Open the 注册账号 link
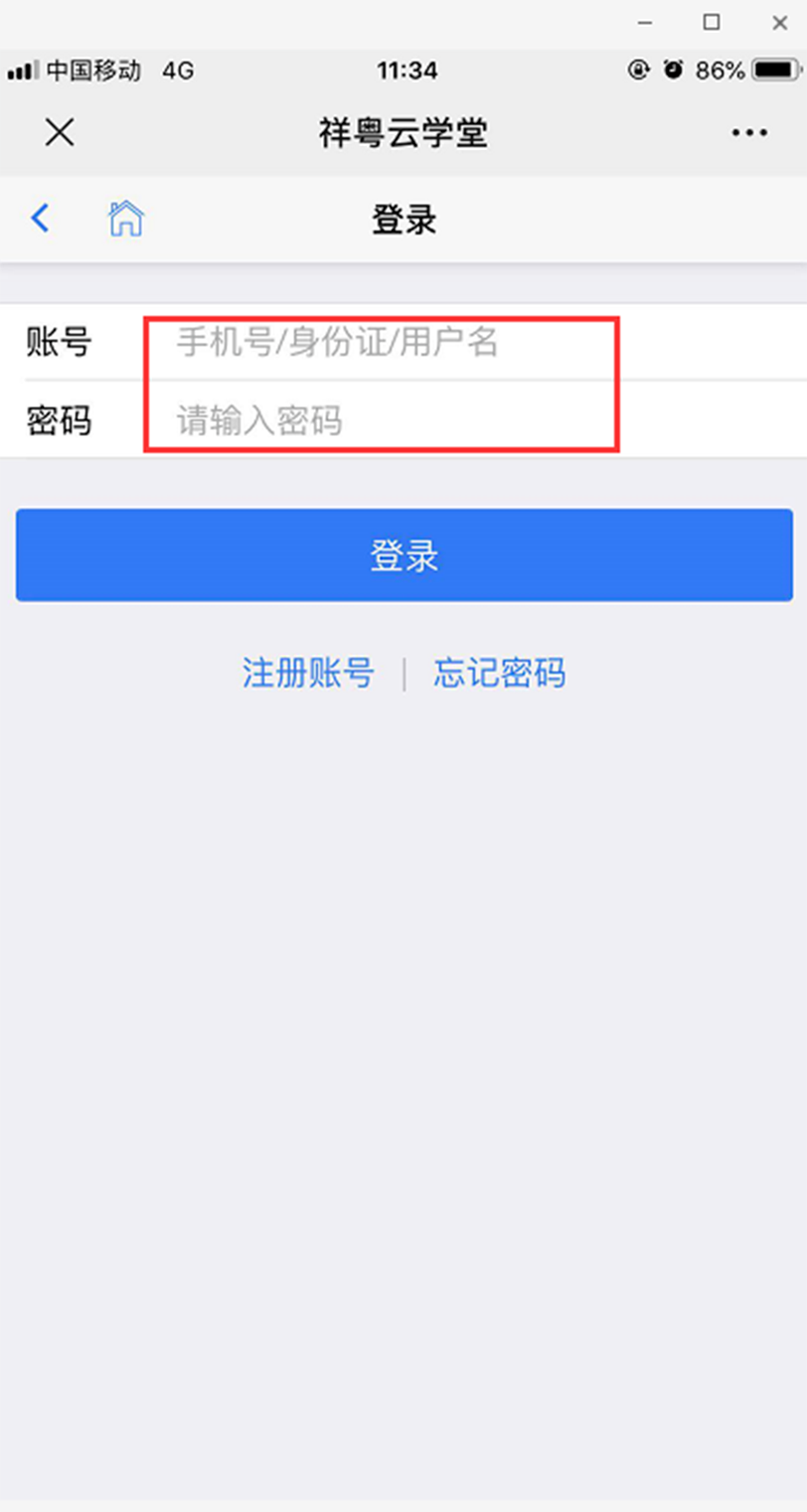 (308, 674)
